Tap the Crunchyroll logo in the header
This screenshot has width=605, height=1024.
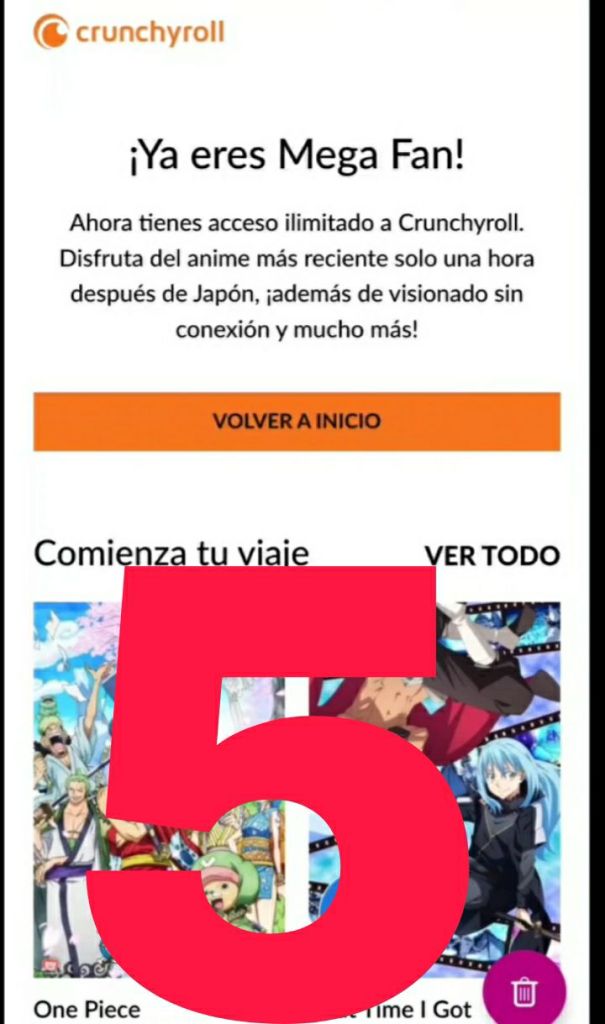click(129, 32)
